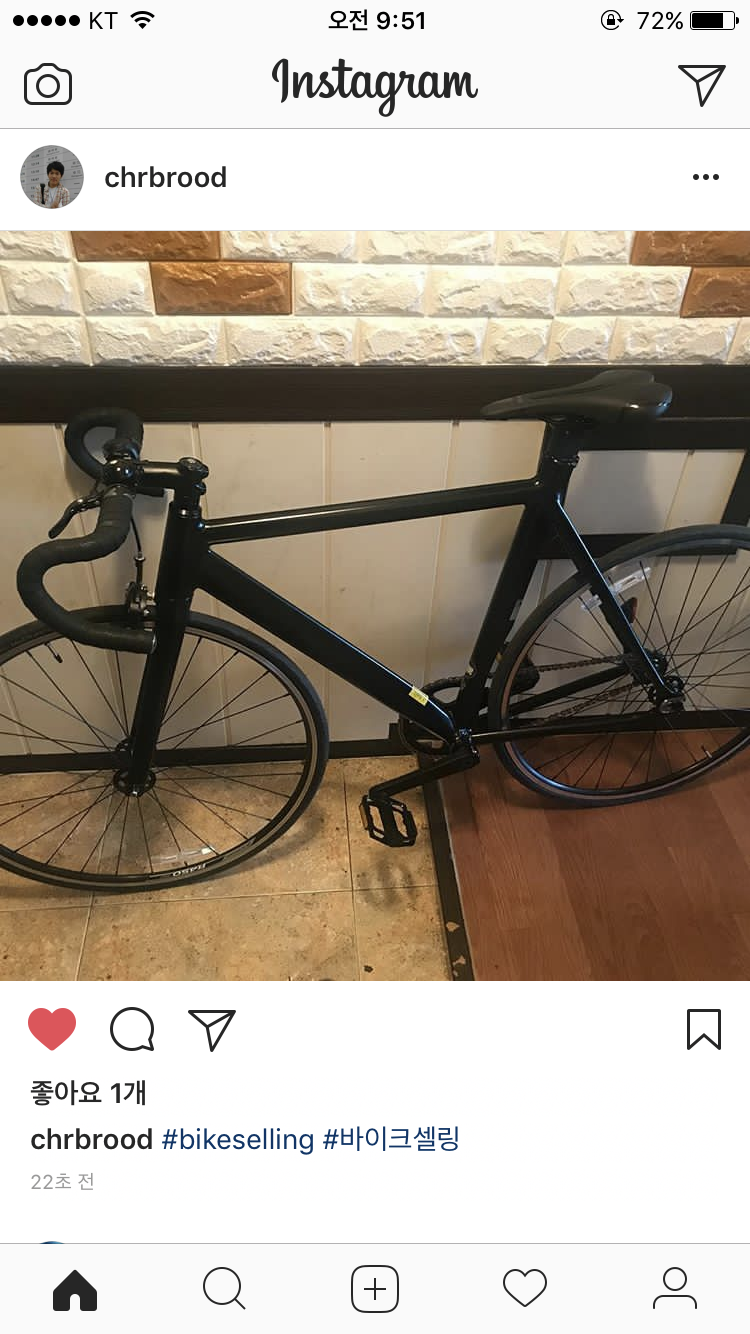This screenshot has height=1334, width=750.
Task: Open the #bikeselling hashtag
Action: click(x=238, y=1139)
